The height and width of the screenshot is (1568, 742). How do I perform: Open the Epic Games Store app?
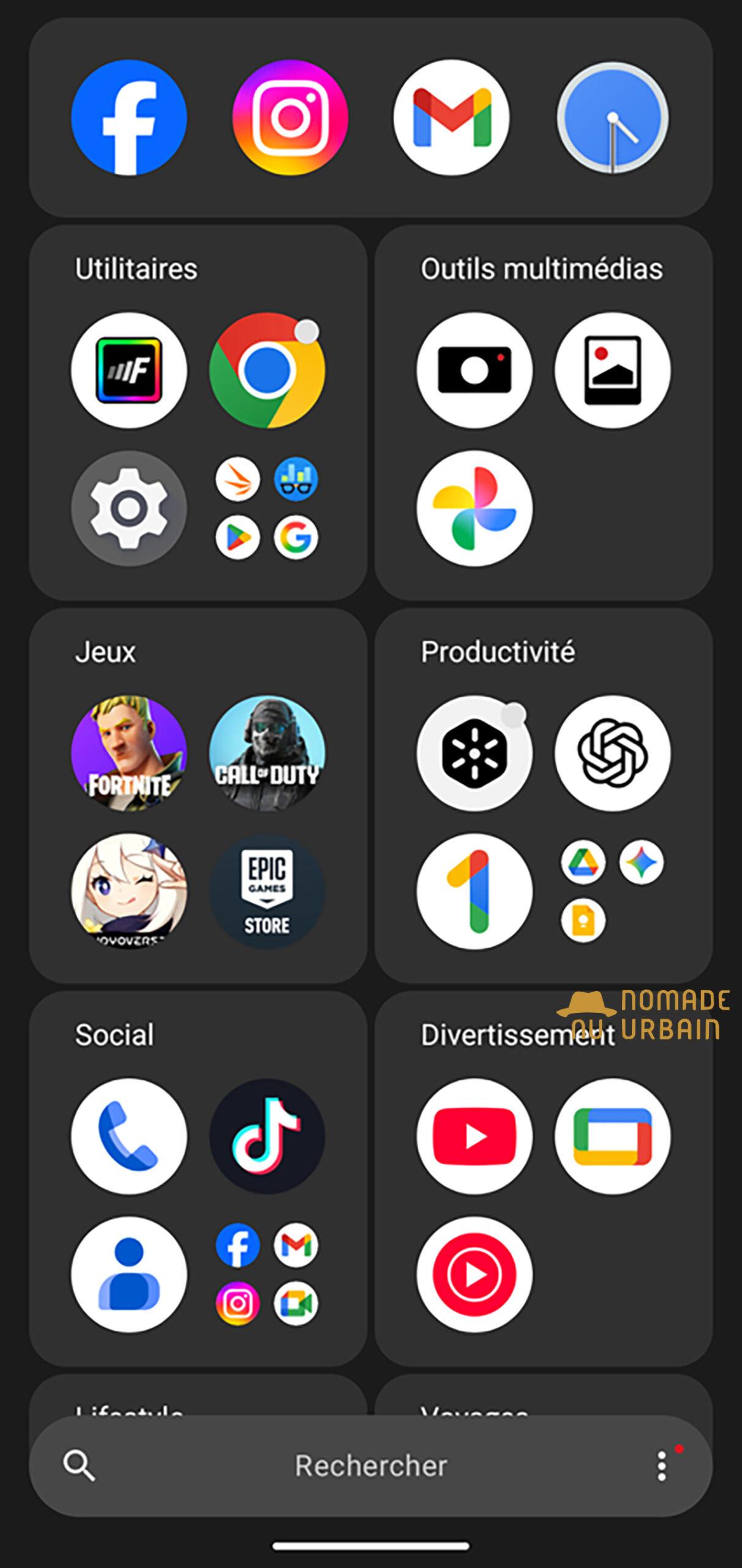click(267, 891)
